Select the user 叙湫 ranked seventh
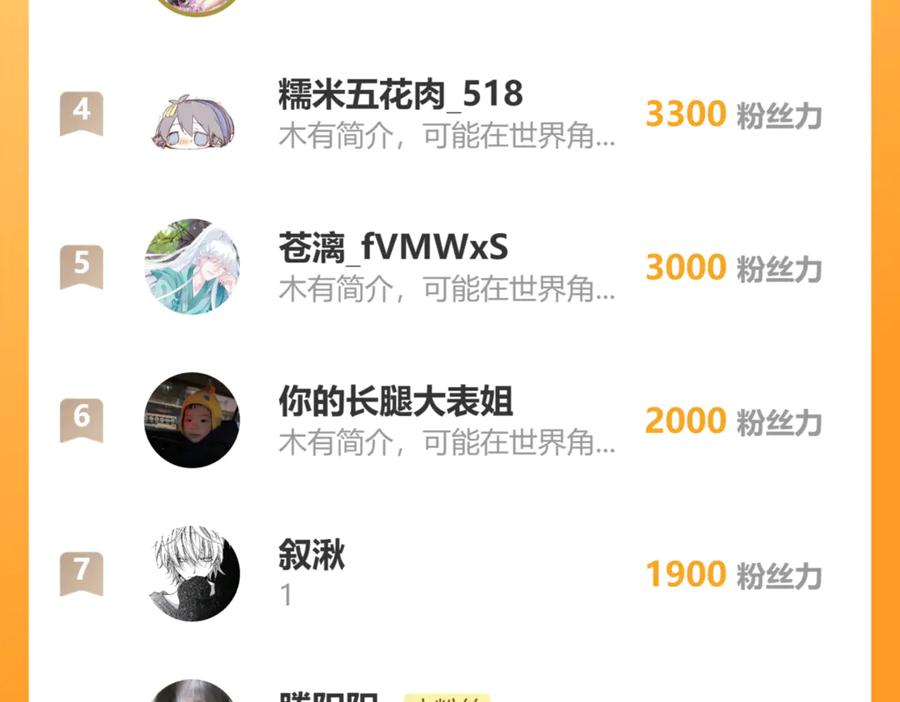Screen dimensions: 900x702 click(312, 556)
